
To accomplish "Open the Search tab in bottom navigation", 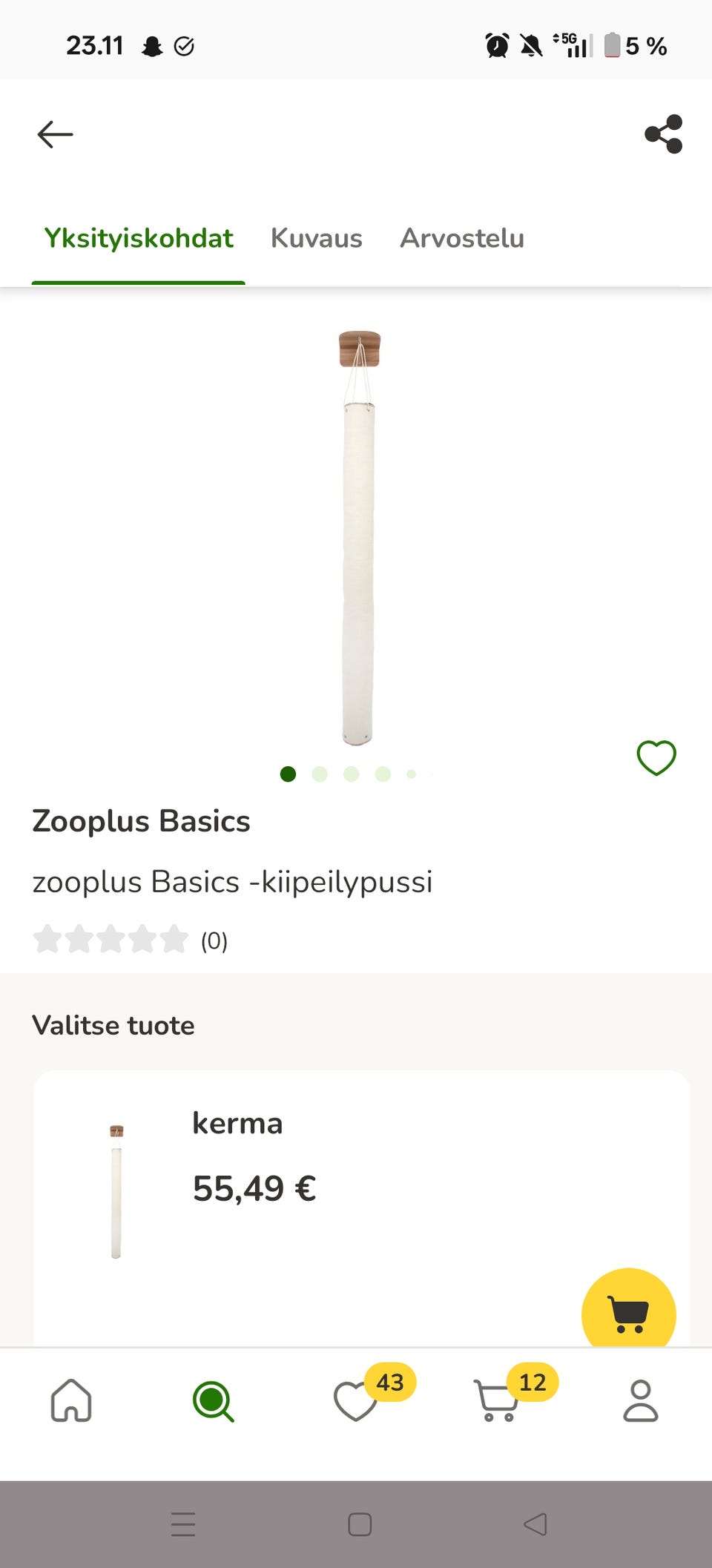I will [214, 1402].
